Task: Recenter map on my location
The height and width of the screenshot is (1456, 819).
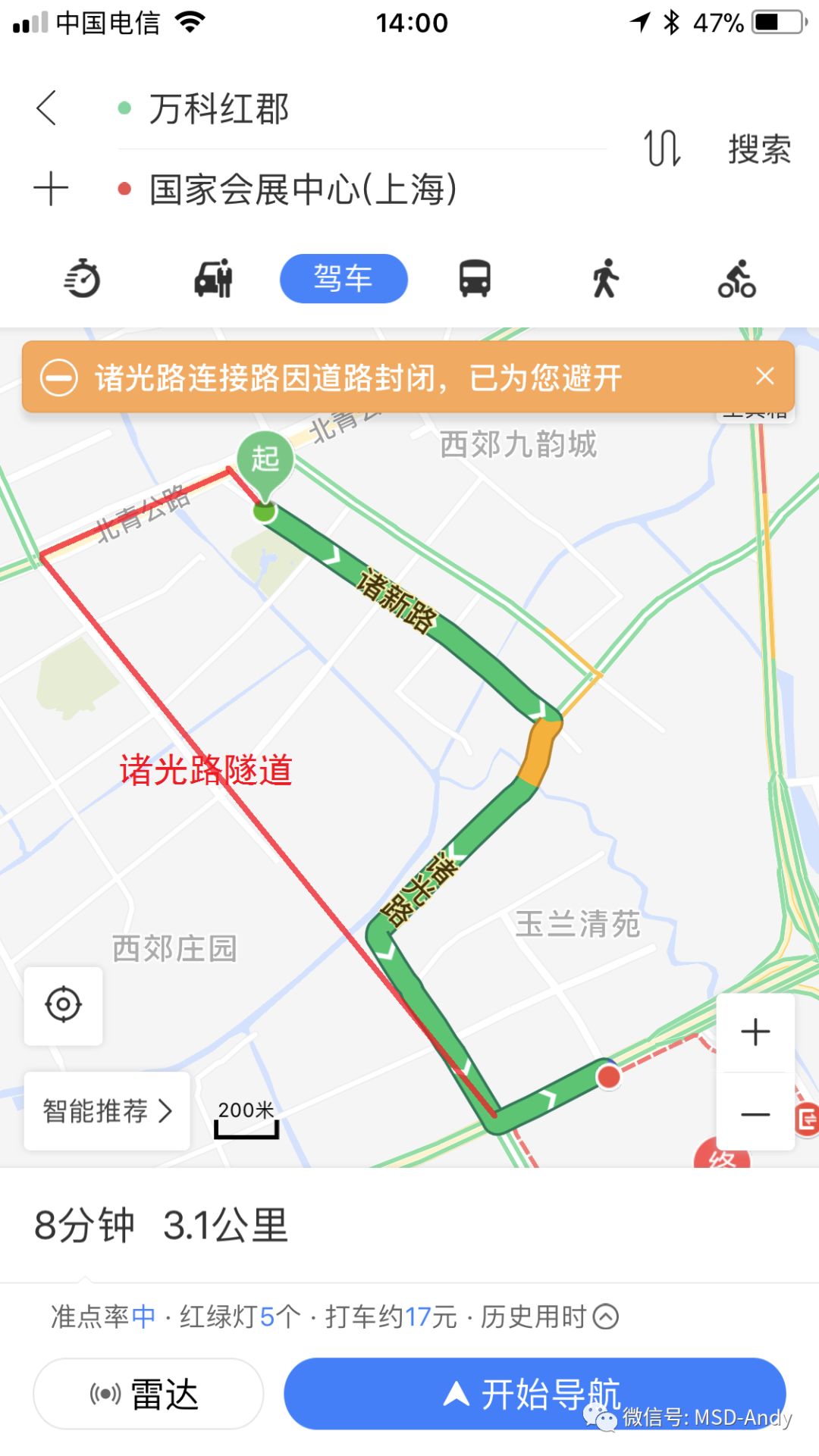Action: (64, 1005)
